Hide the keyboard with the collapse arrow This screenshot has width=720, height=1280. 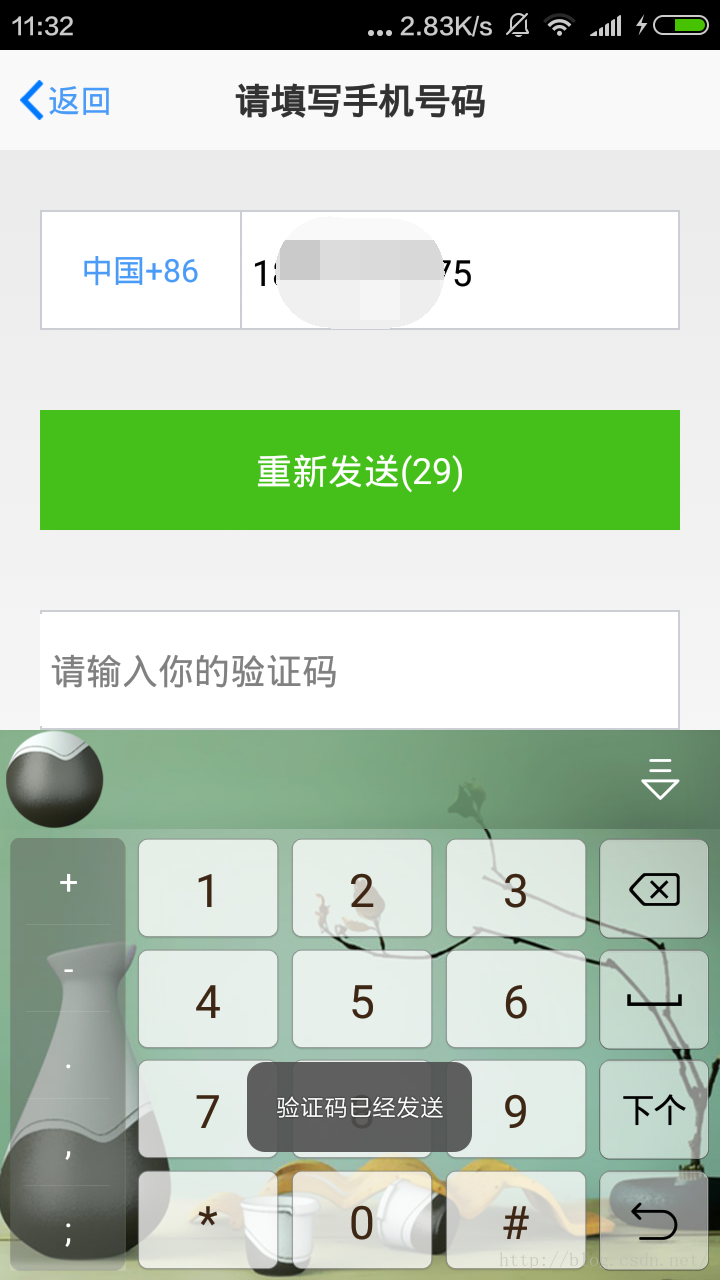(x=660, y=779)
